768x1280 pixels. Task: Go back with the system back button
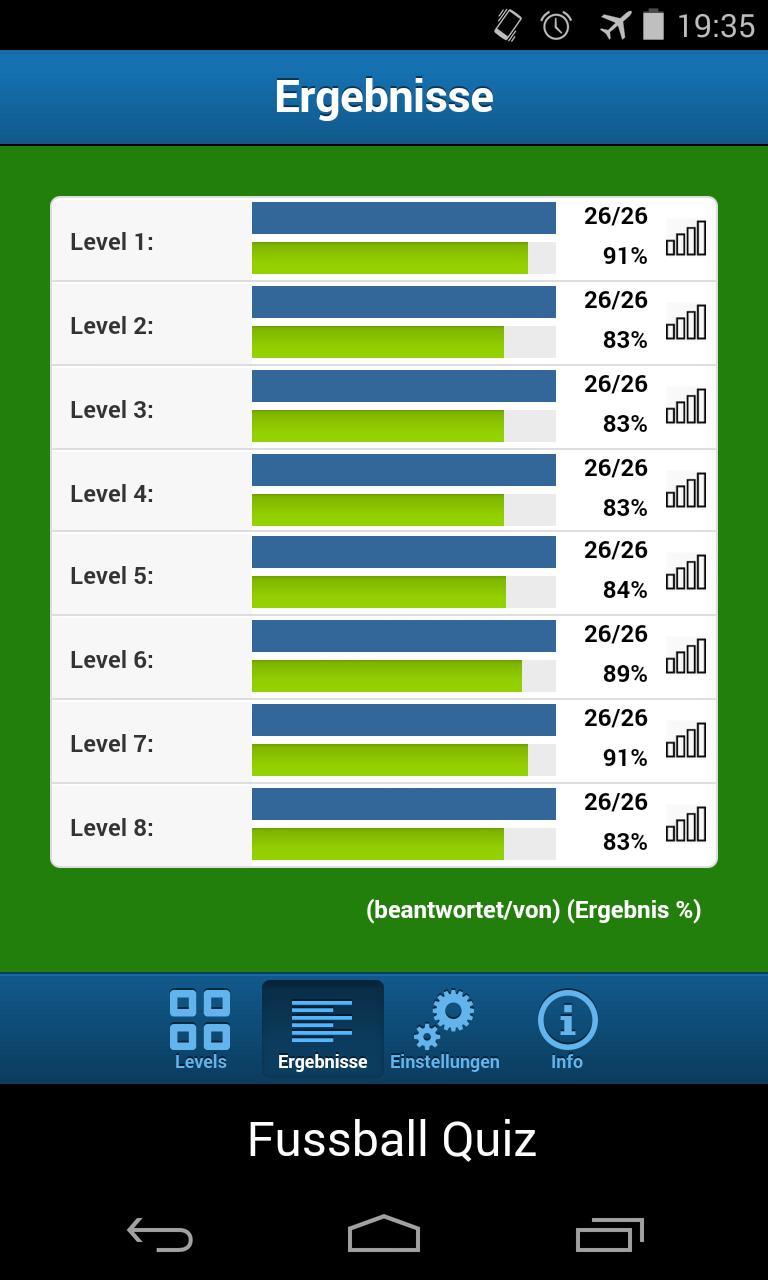click(x=160, y=1234)
